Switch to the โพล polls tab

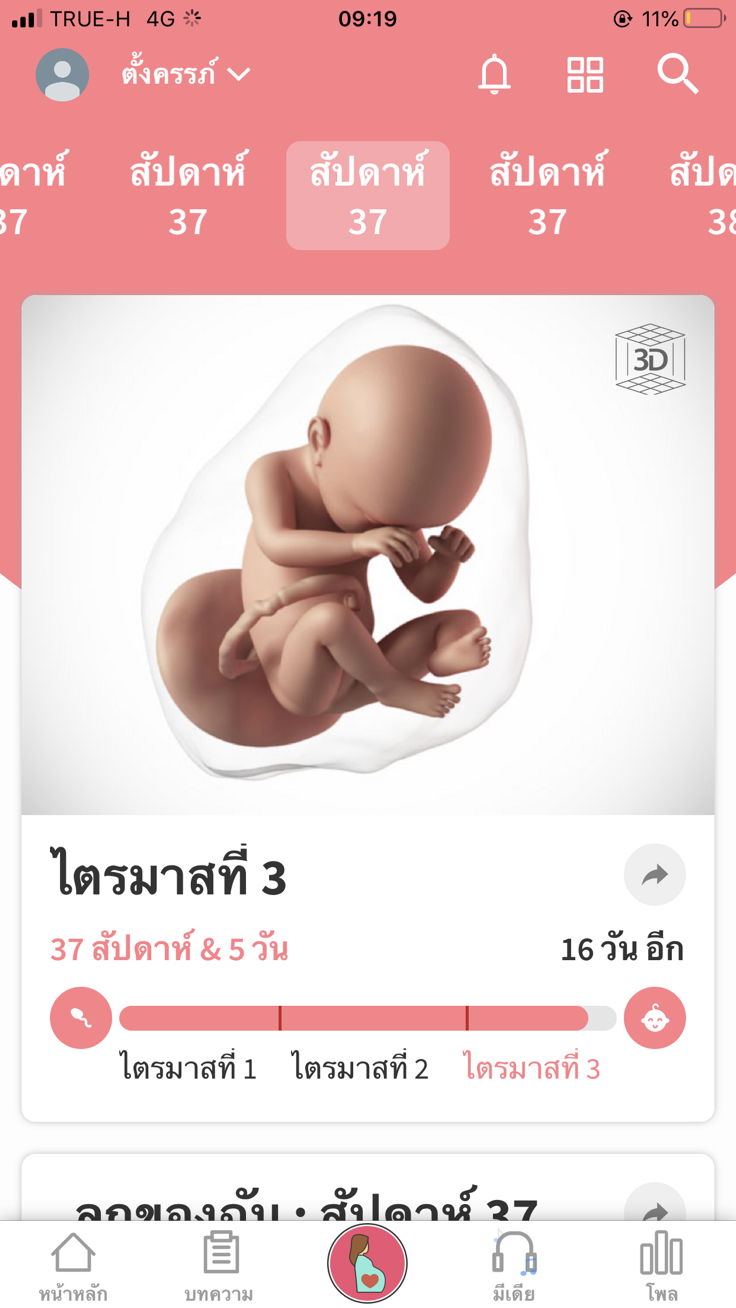click(661, 1266)
